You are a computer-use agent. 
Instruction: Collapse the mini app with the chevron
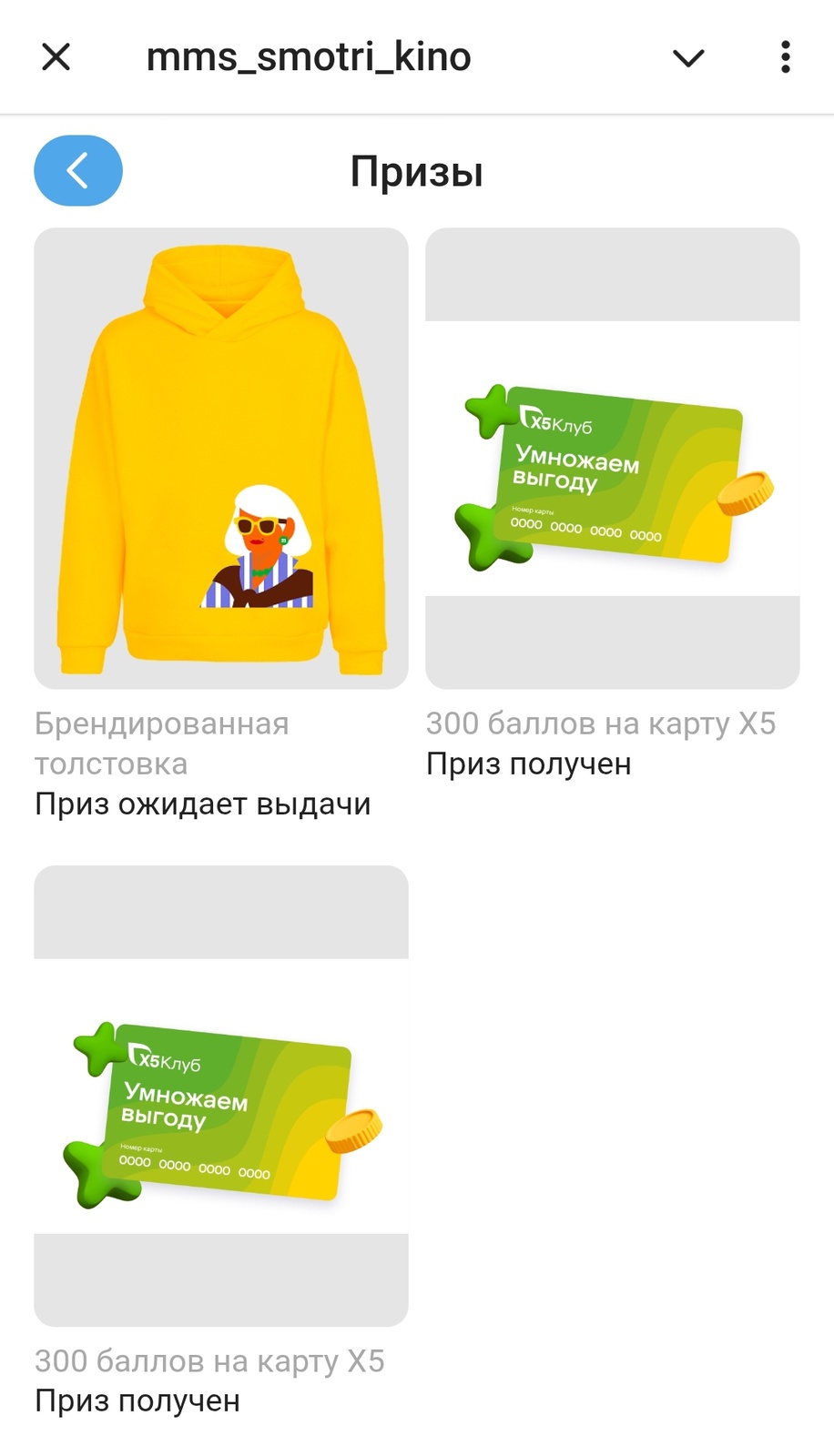pyautogui.click(x=688, y=58)
